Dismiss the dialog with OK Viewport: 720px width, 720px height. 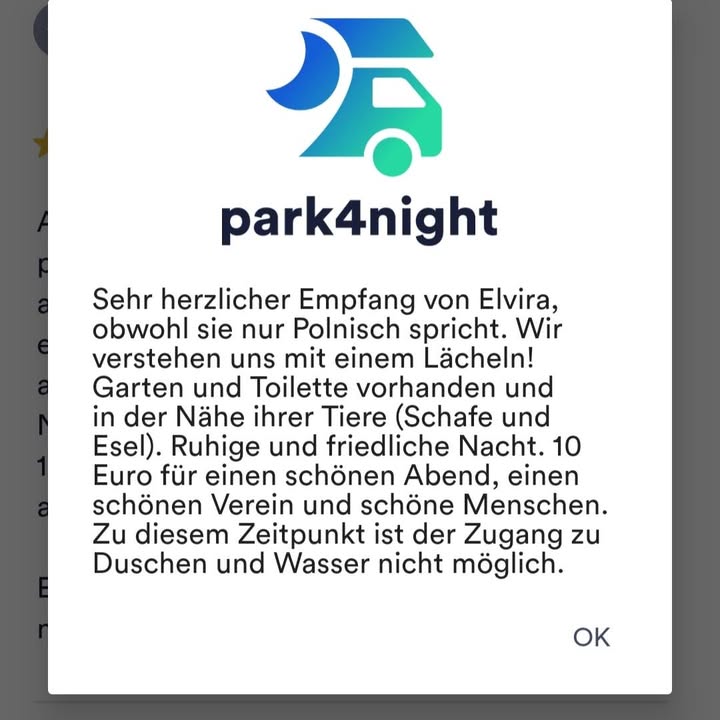pos(591,637)
